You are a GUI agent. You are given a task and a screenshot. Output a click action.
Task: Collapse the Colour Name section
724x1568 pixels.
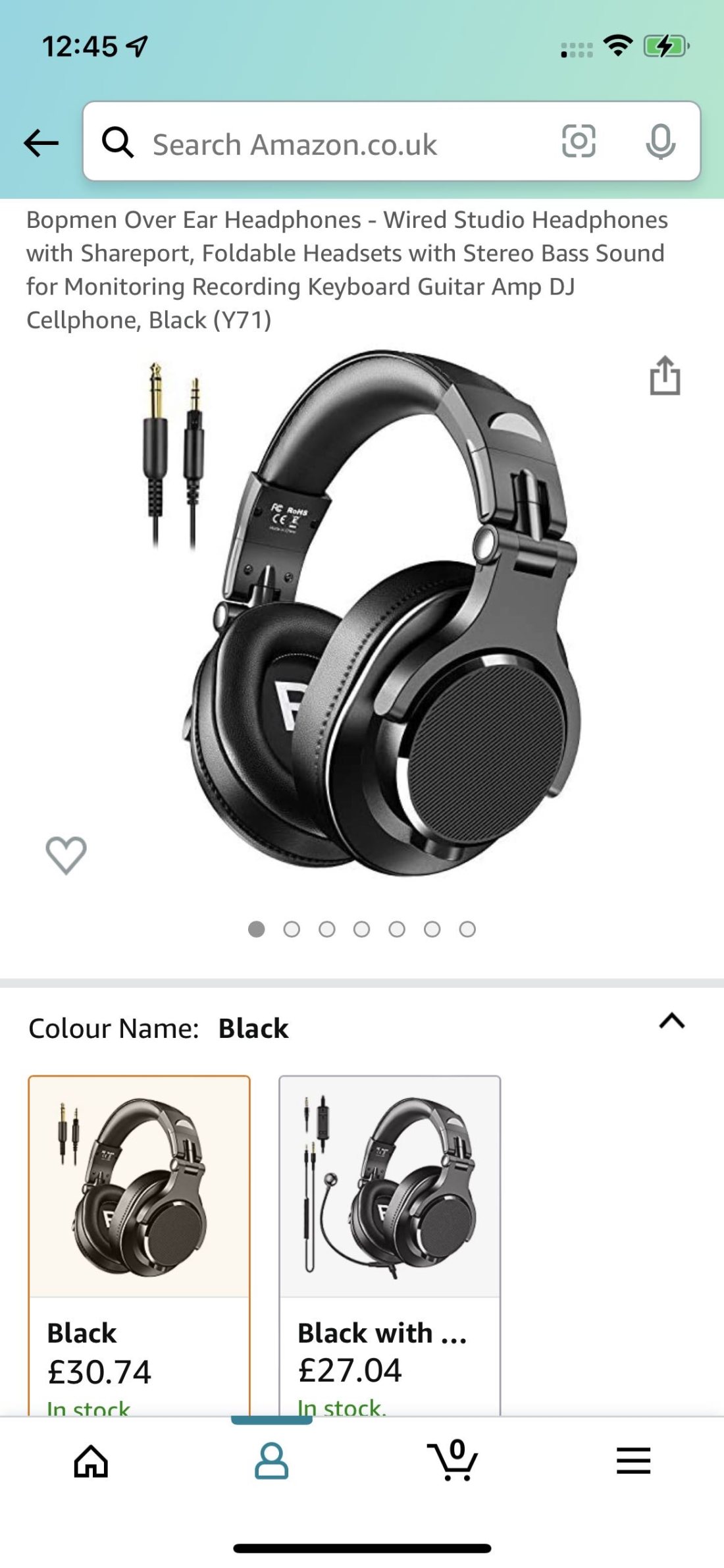click(671, 1021)
